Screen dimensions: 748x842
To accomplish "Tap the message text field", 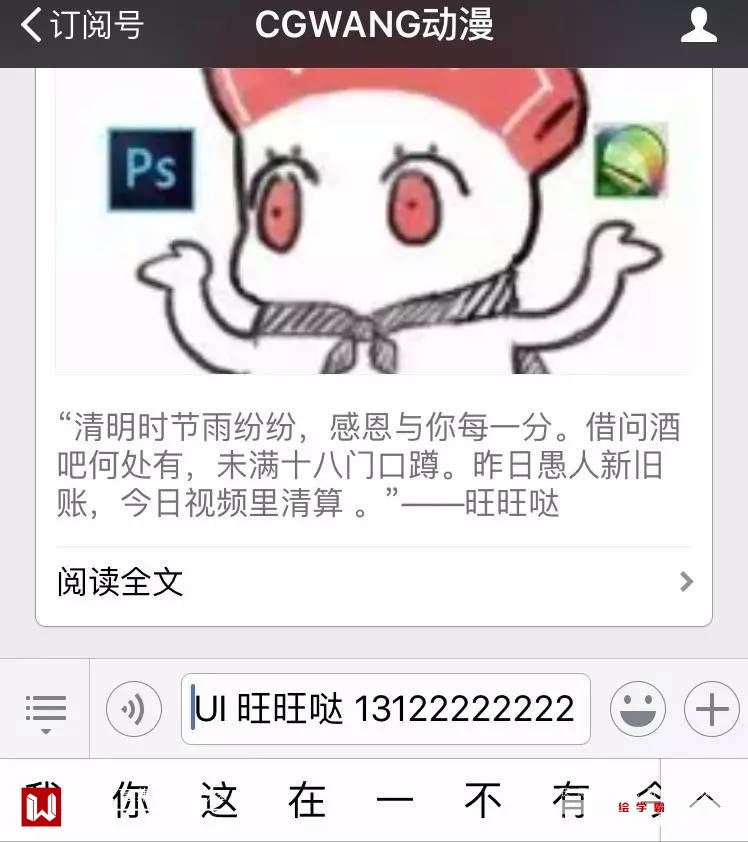I will 385,710.
